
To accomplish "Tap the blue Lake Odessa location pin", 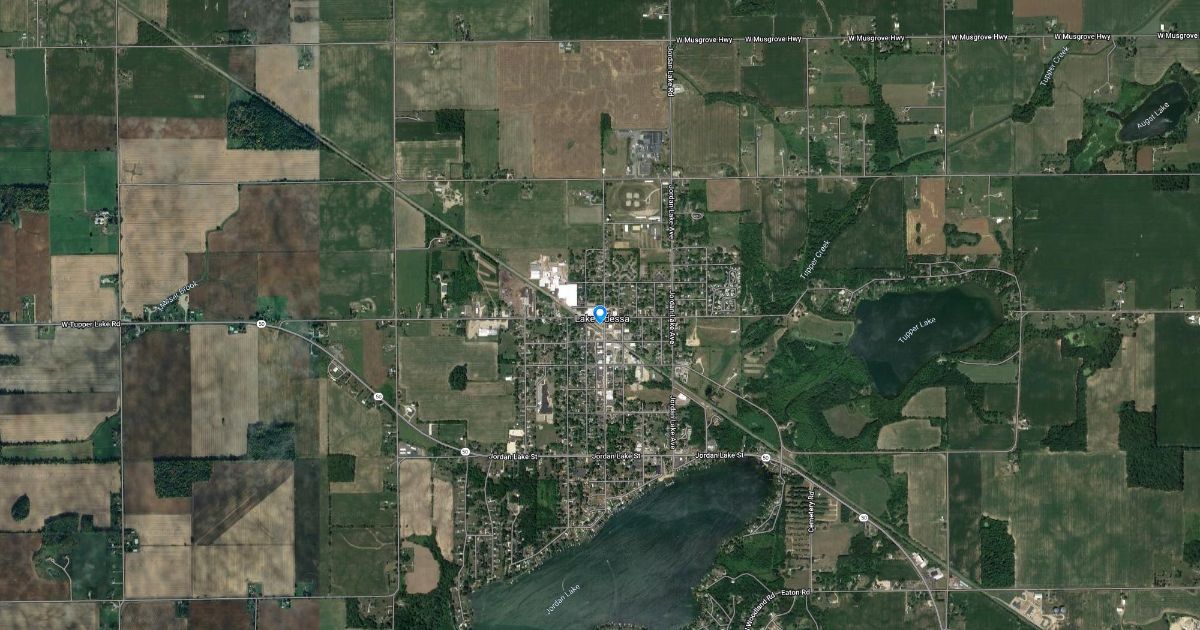I will coord(600,314).
